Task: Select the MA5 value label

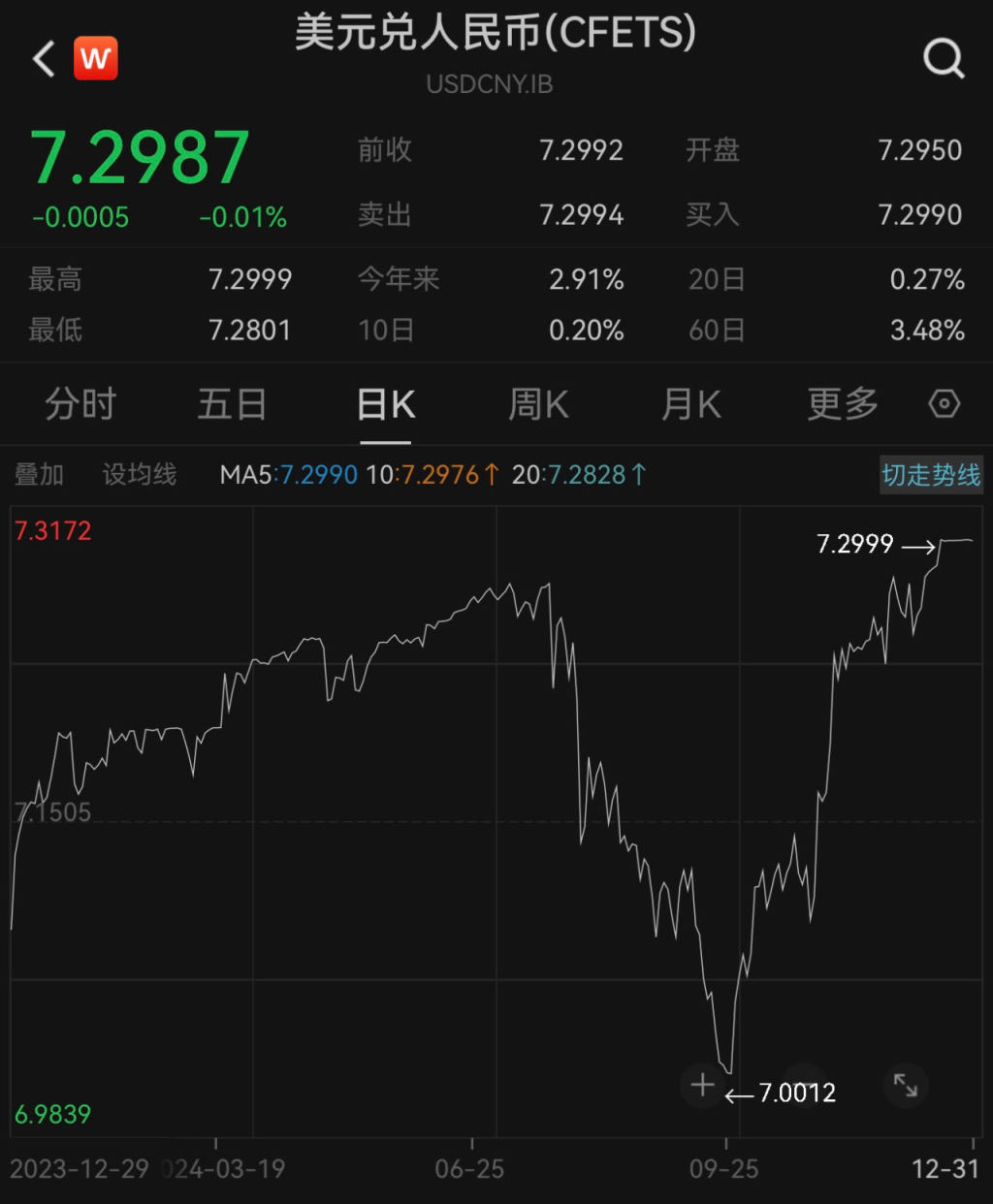Action: click(287, 475)
